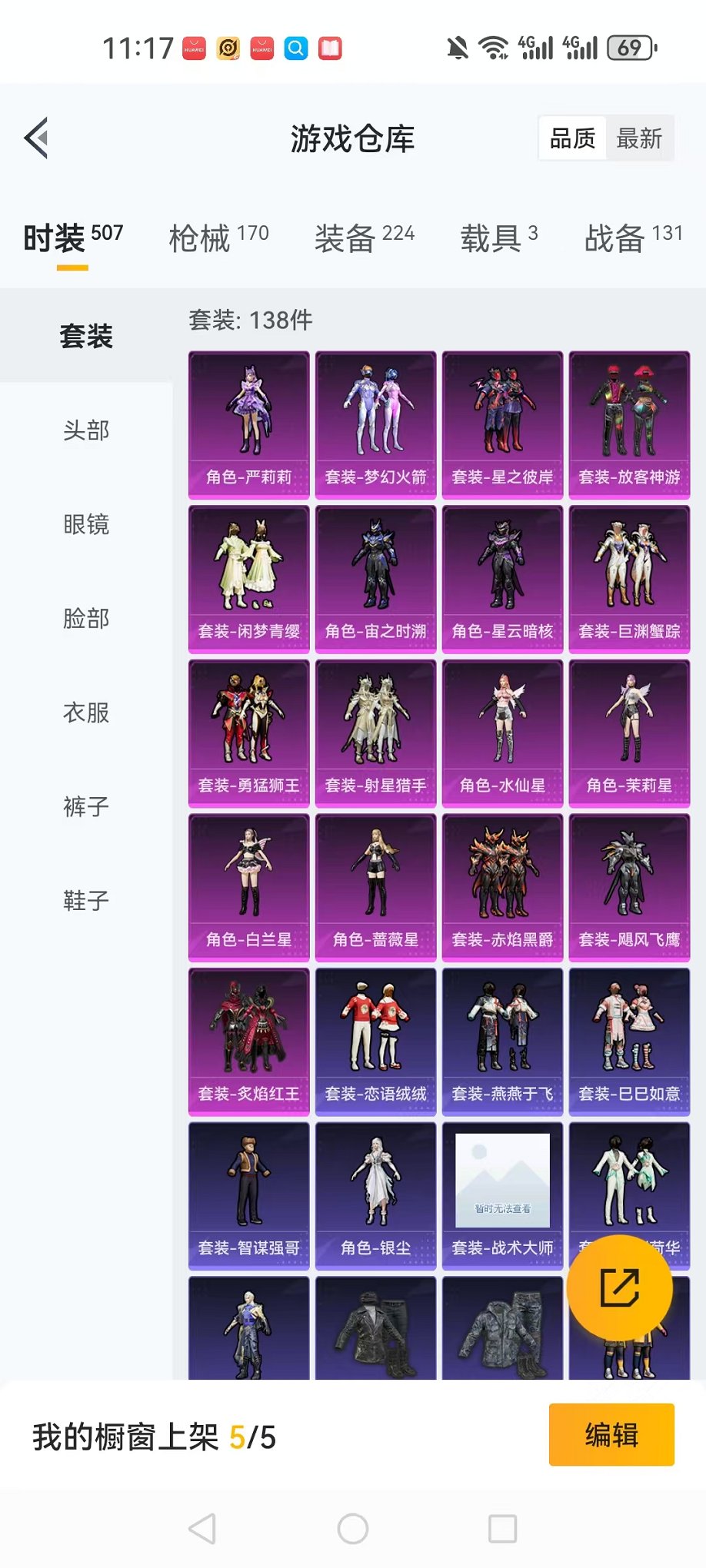Select the 眼镜 category

pos(86,525)
